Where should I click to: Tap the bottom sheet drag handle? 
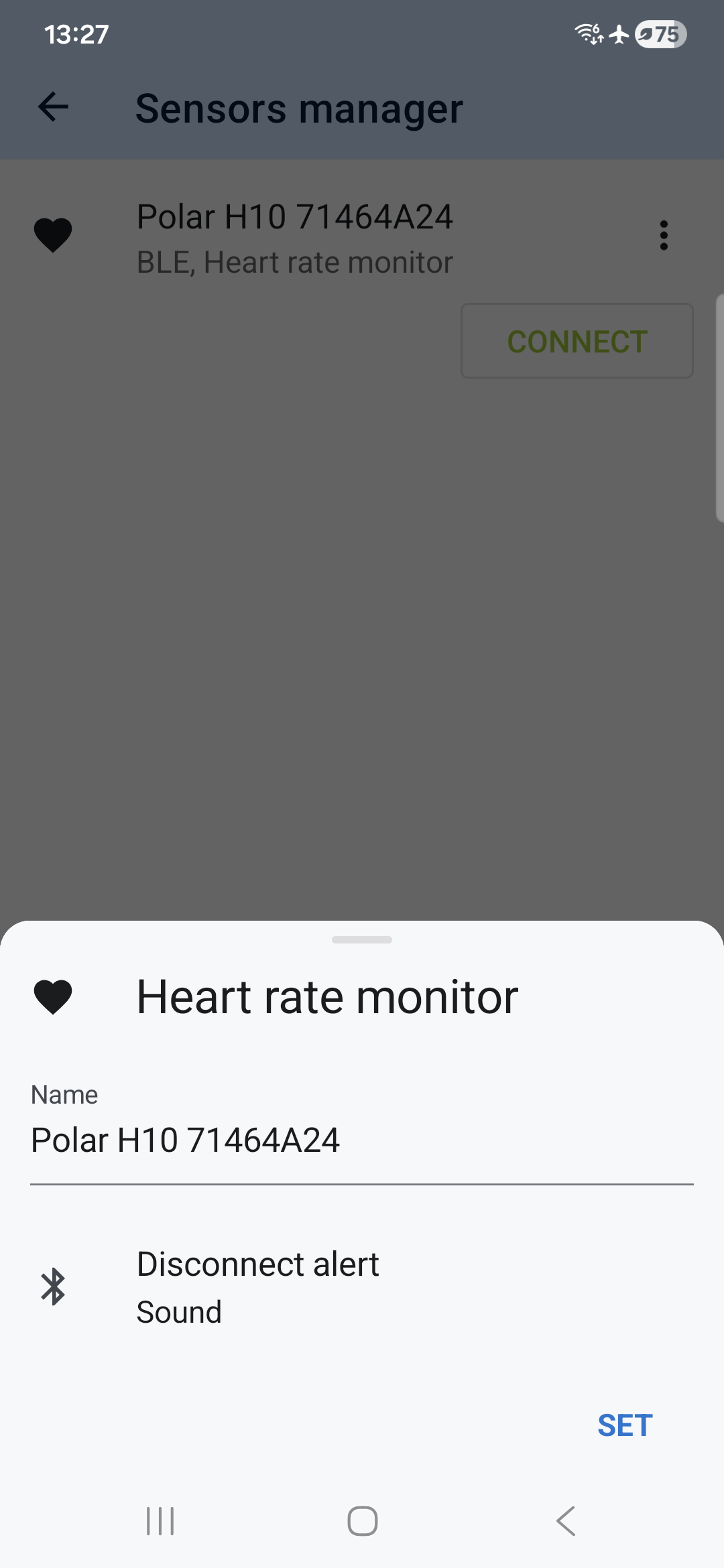coord(362,940)
